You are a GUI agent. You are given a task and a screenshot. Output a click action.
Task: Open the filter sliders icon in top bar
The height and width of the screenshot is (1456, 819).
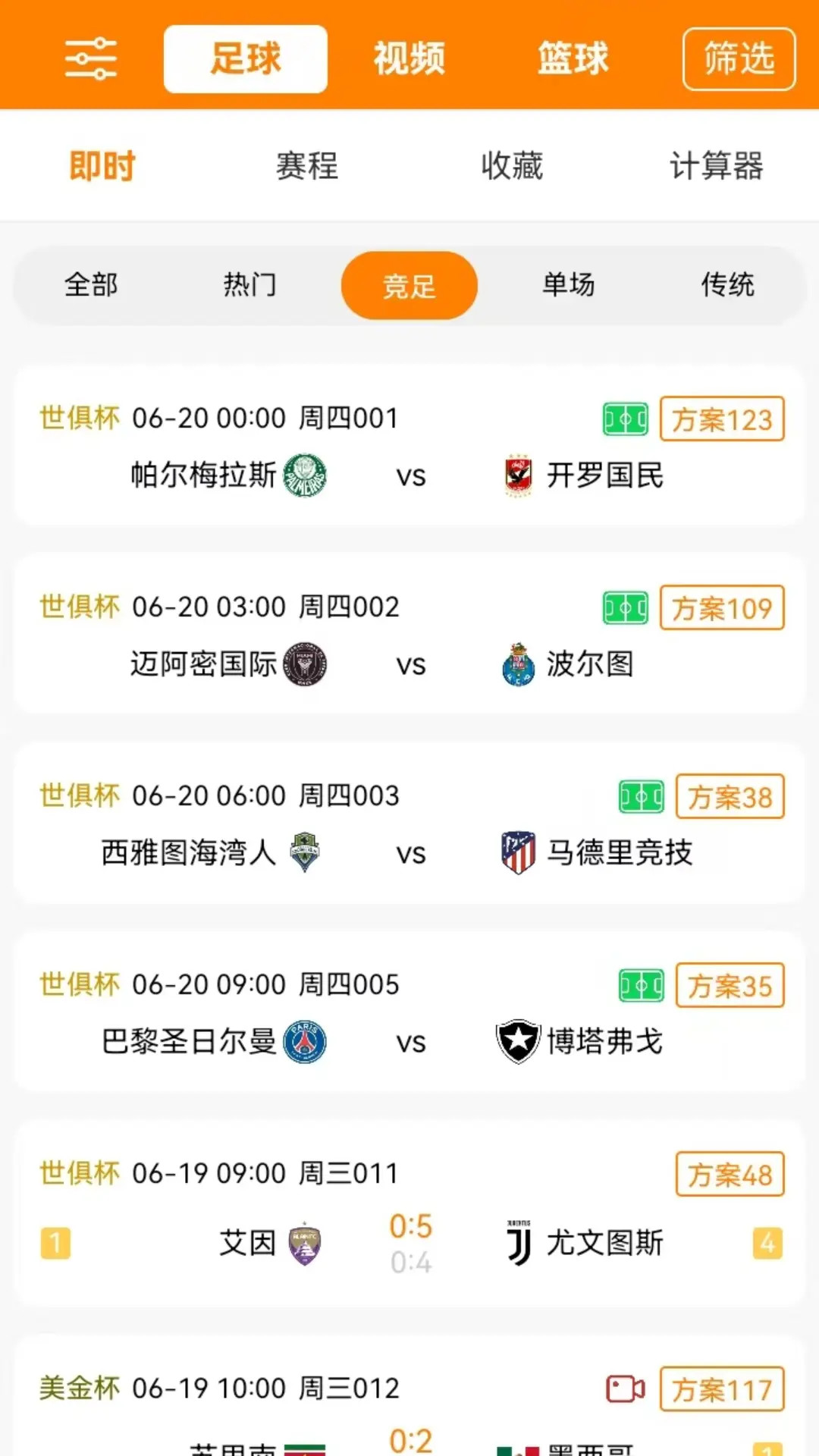(91, 59)
